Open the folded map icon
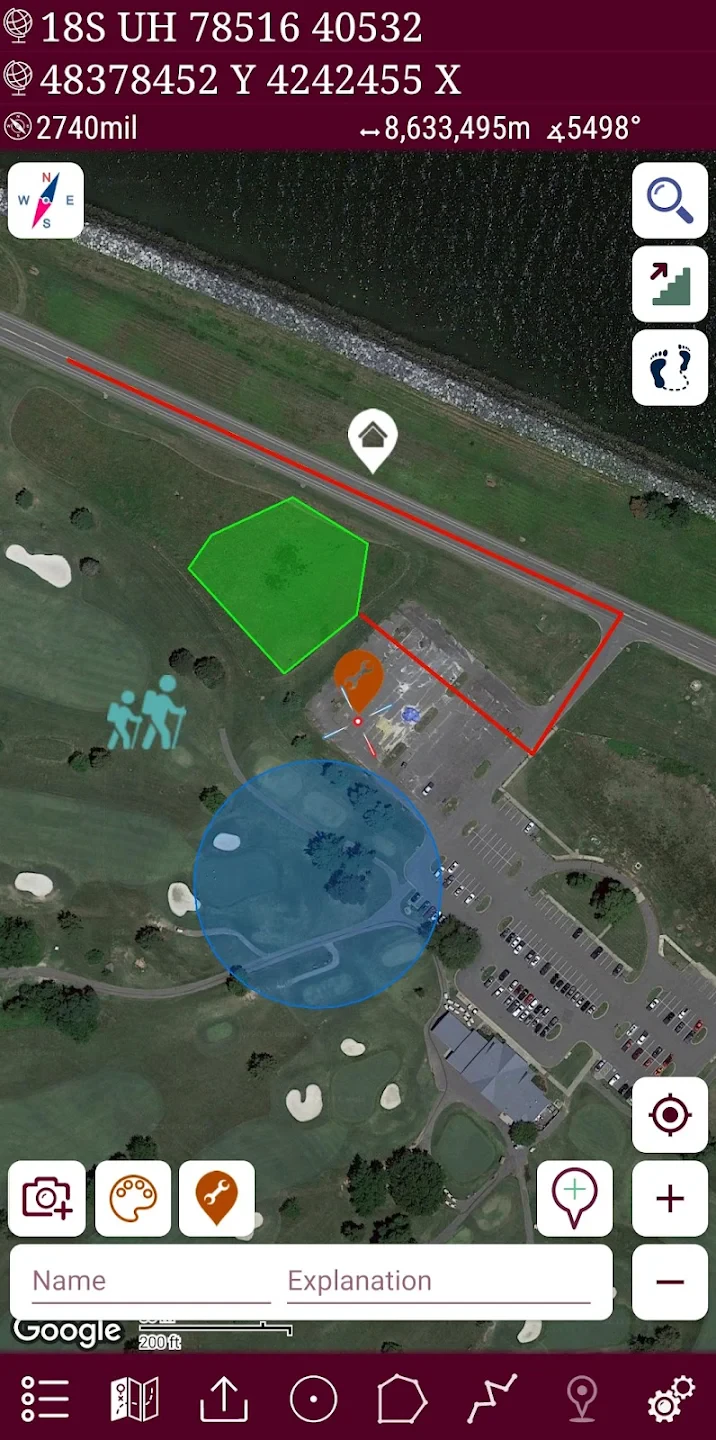 point(134,1398)
